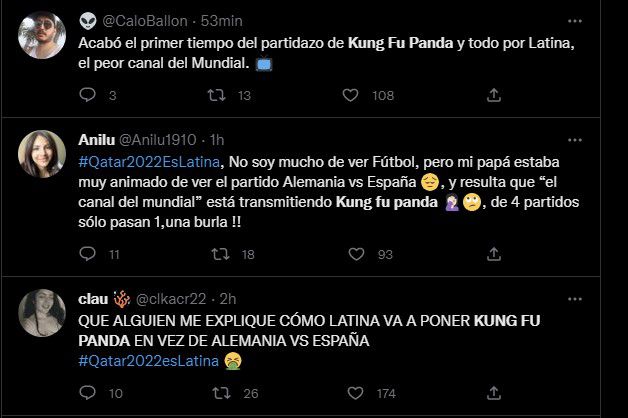Open #Qatar2022EsLatina hashtag in Anilu's tweet
Image resolution: width=628 pixels, height=418 pixels.
(150, 161)
